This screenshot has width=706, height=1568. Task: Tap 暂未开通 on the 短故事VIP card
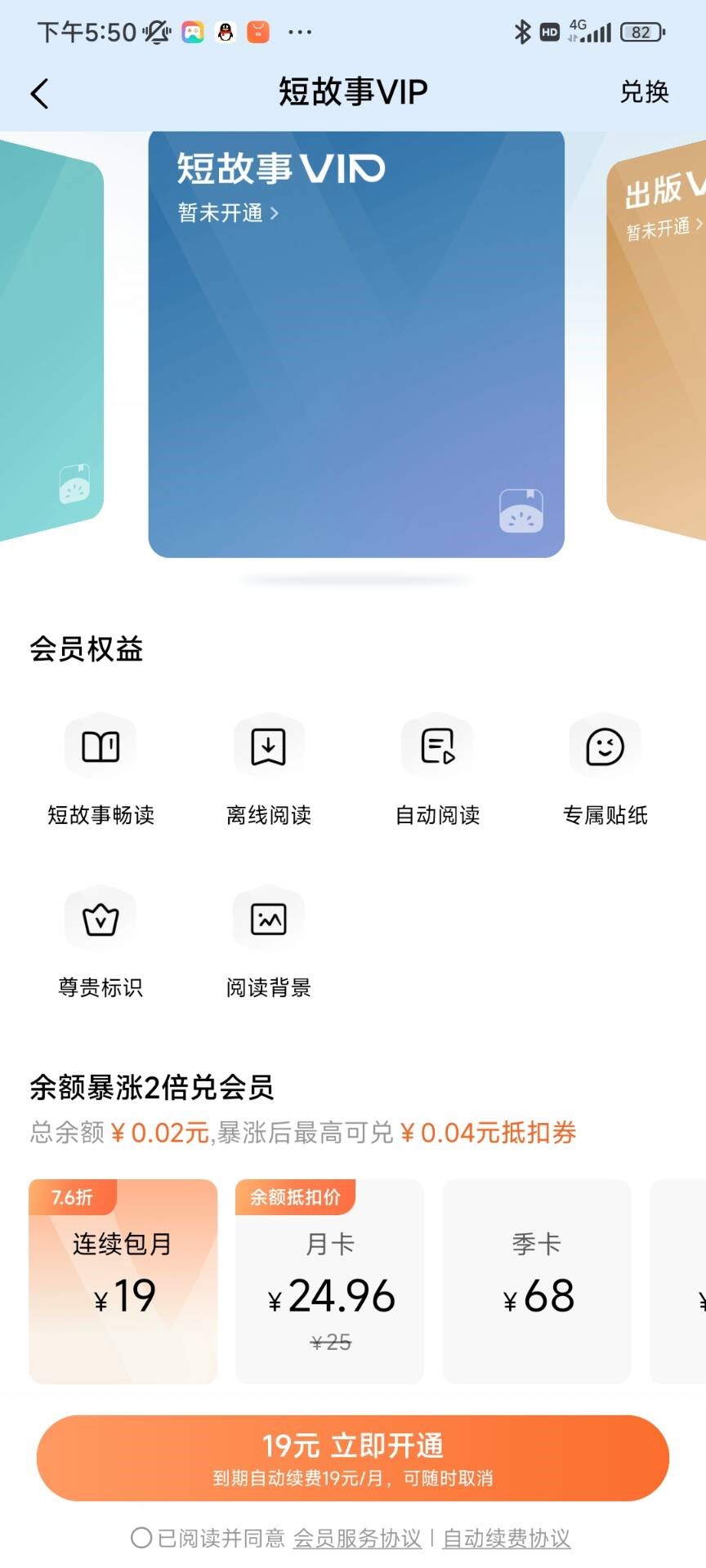point(228,213)
